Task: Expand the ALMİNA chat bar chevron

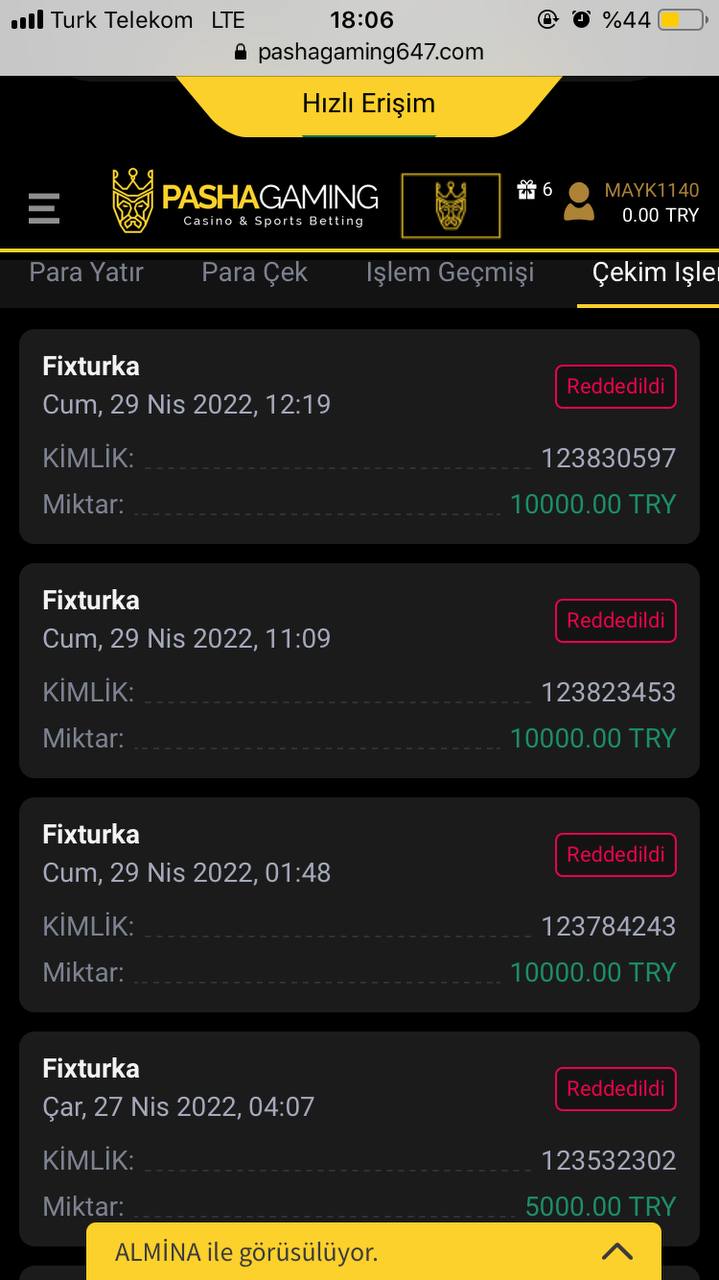Action: [617, 1251]
